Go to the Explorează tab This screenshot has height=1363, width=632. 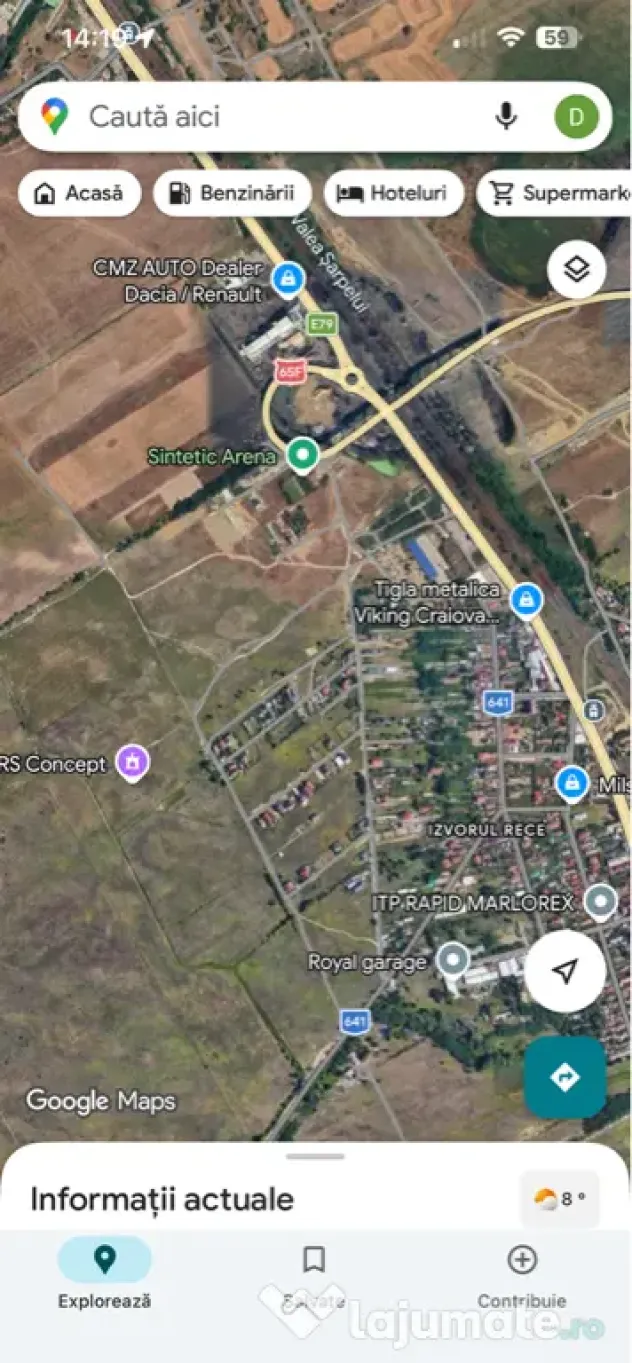(105, 1275)
